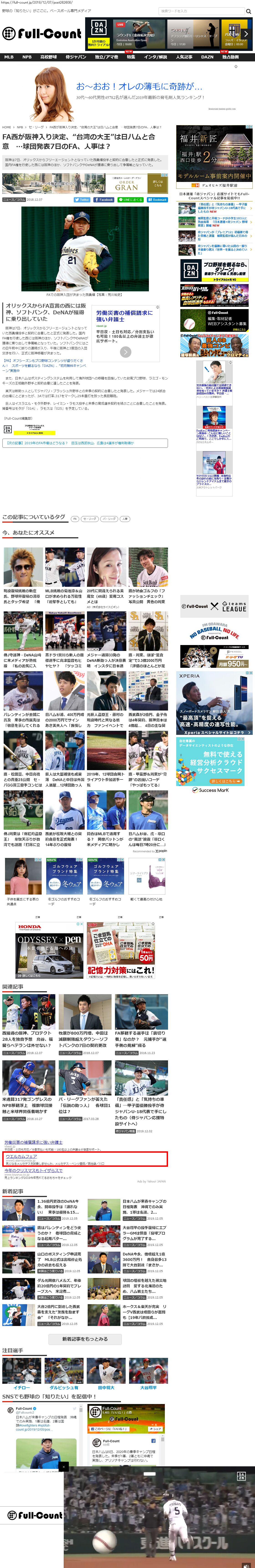Tap the Full-Count logo header
The image size is (255, 1568).
41,33
